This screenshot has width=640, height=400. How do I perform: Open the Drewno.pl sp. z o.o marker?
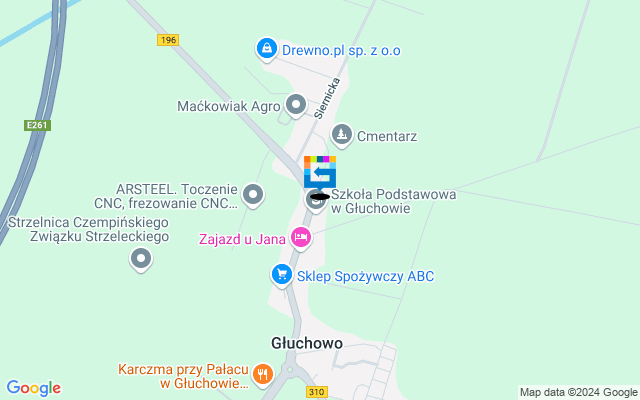(x=266, y=47)
